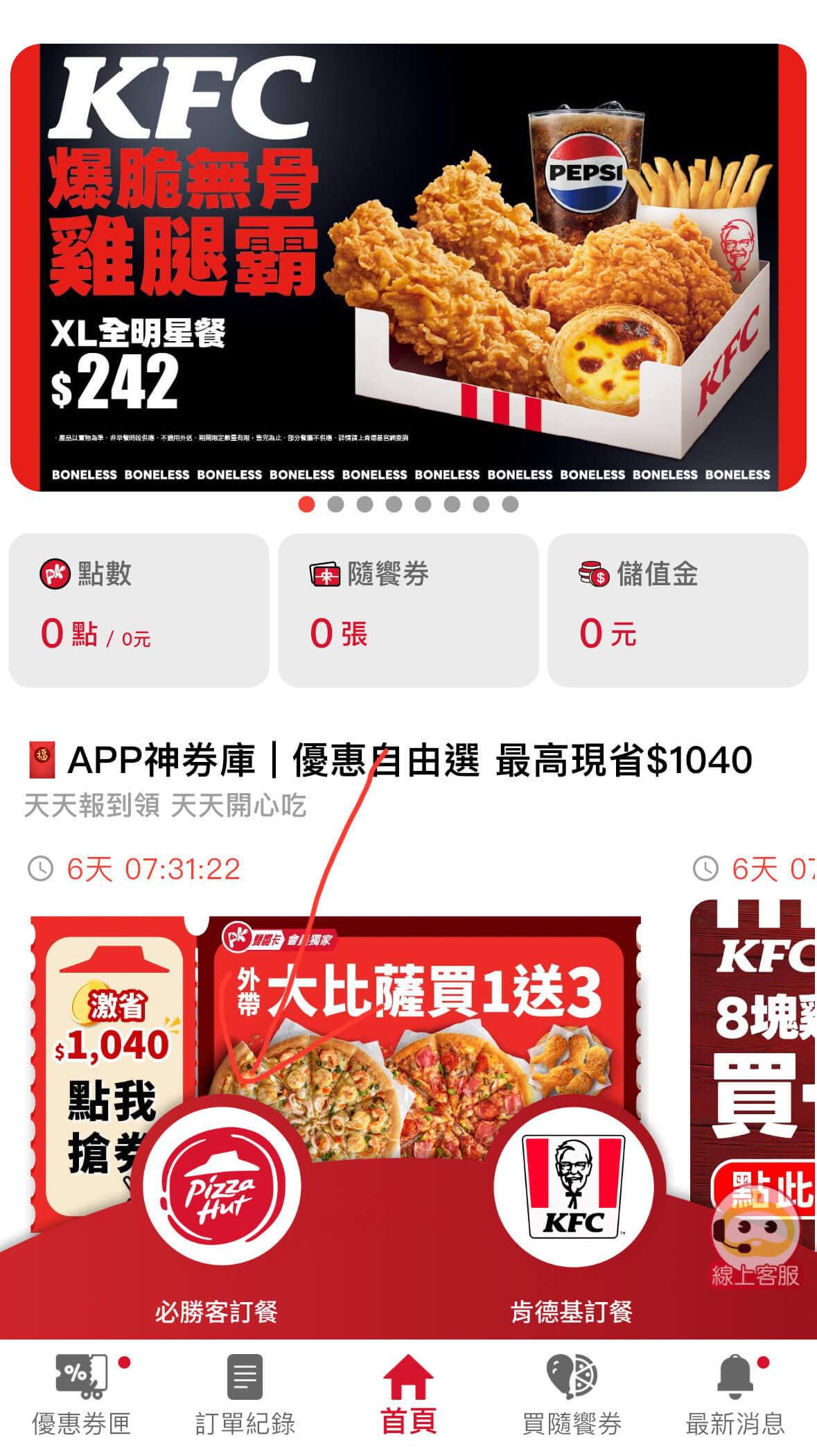This screenshot has height=1456, width=817.
Task: Go to the 訂單紀錄 tab
Action: [245, 1395]
